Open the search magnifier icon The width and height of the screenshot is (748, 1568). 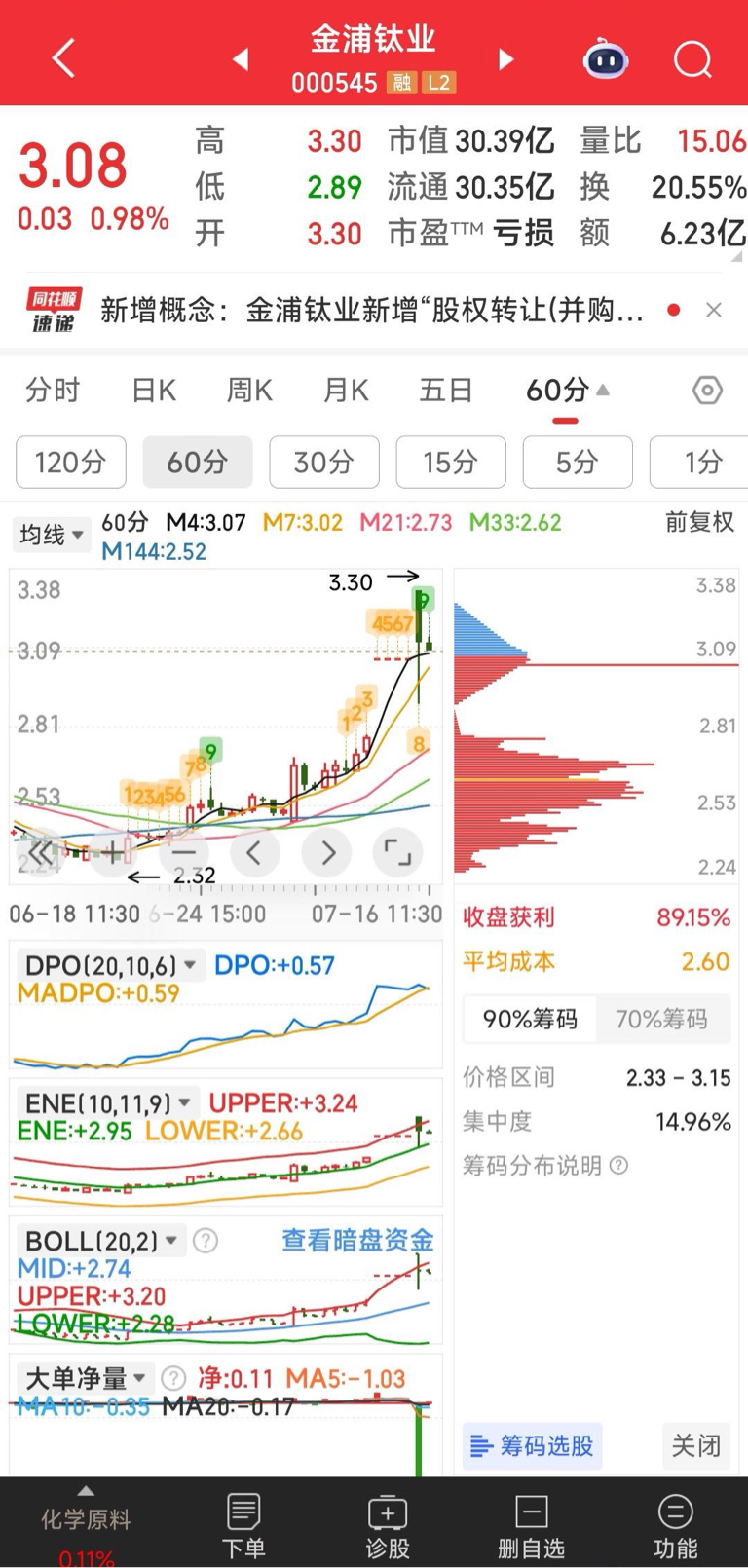(692, 59)
